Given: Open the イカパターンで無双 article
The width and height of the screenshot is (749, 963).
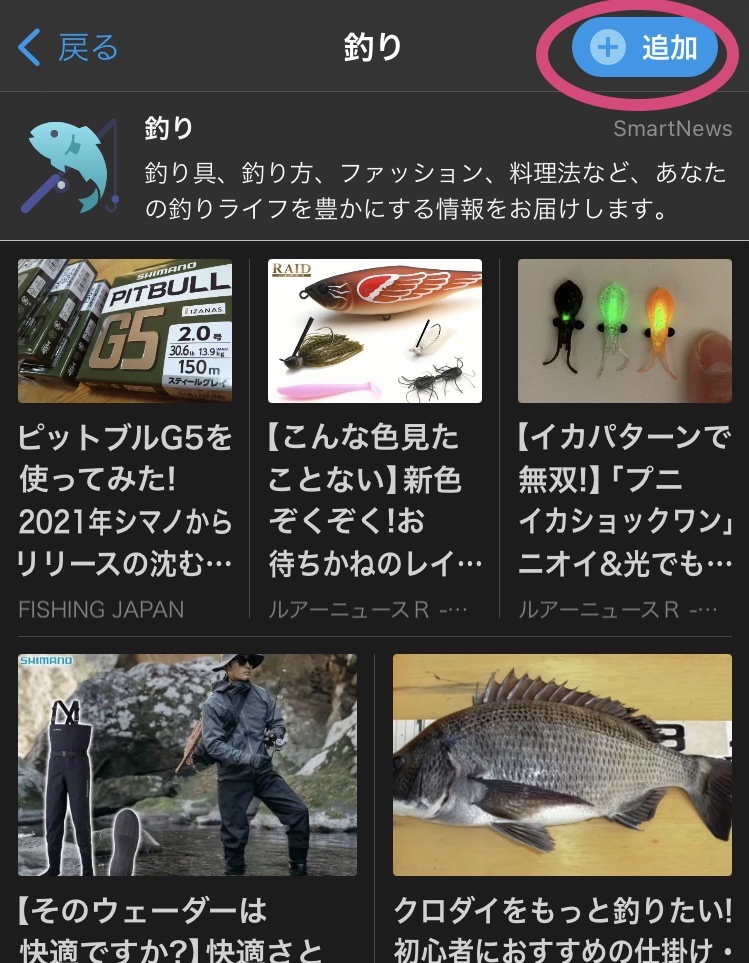Looking at the screenshot, I should (624, 500).
